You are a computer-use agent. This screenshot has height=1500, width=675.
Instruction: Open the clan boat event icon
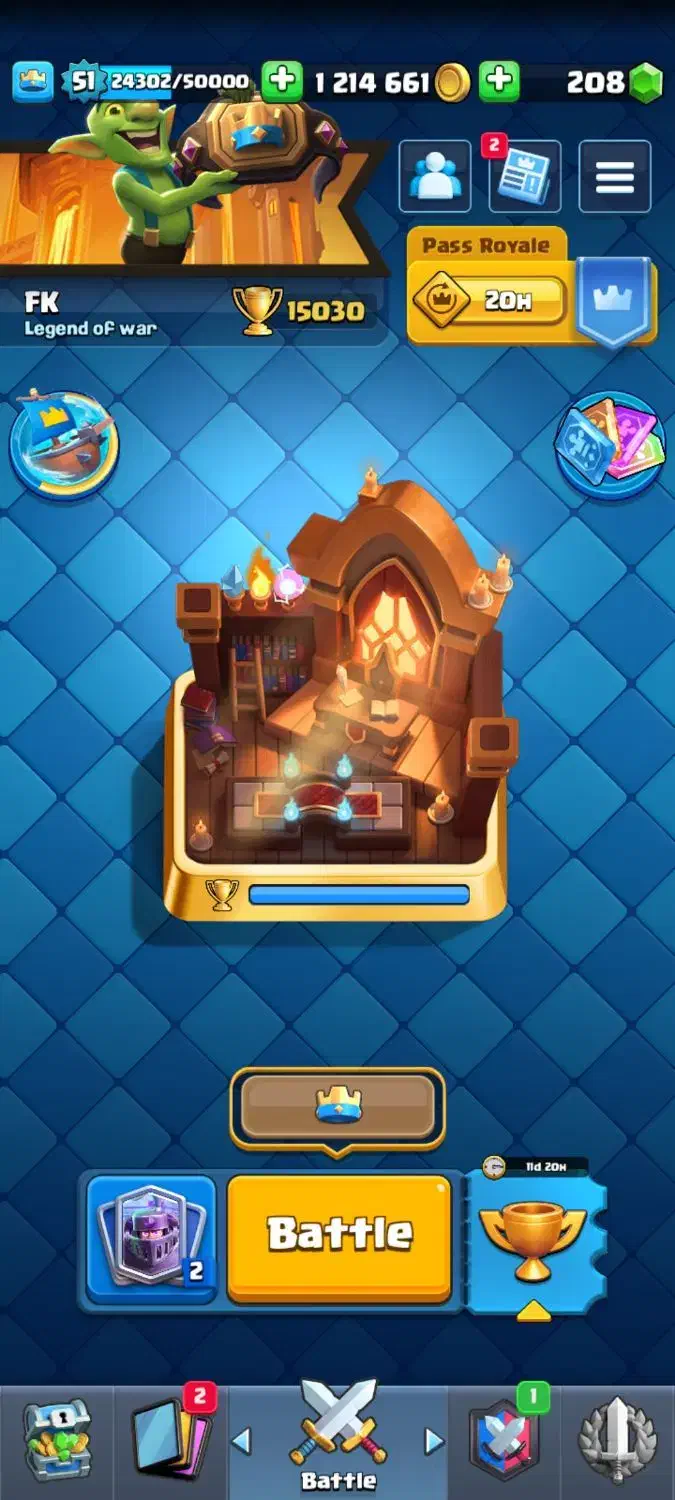(x=65, y=443)
